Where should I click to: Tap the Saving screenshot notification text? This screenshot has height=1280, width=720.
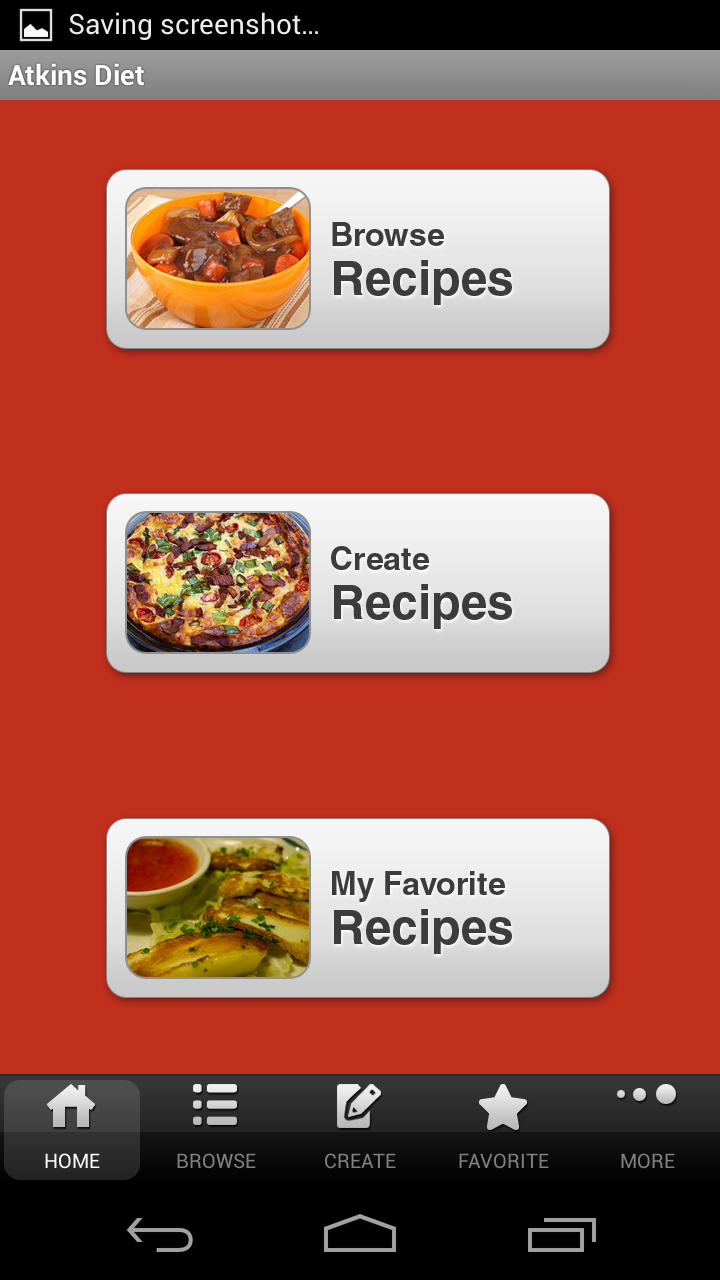195,24
